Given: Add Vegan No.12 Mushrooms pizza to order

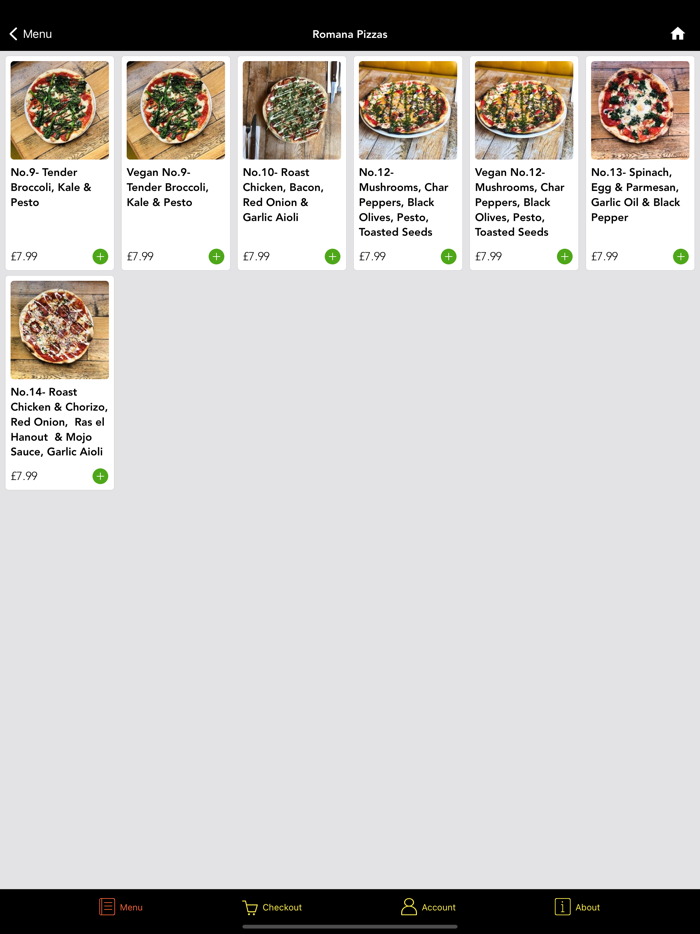Looking at the screenshot, I should coord(564,257).
